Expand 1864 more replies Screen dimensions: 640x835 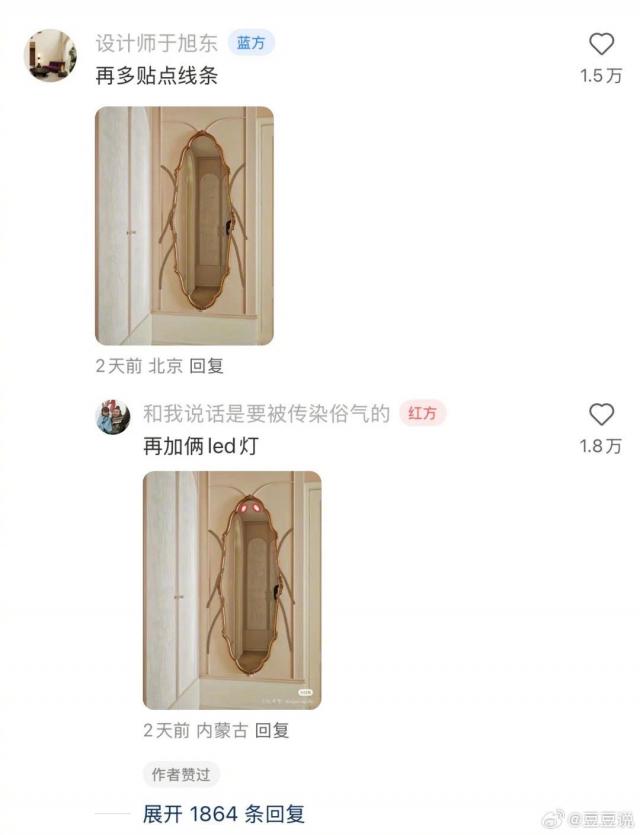pos(224,813)
